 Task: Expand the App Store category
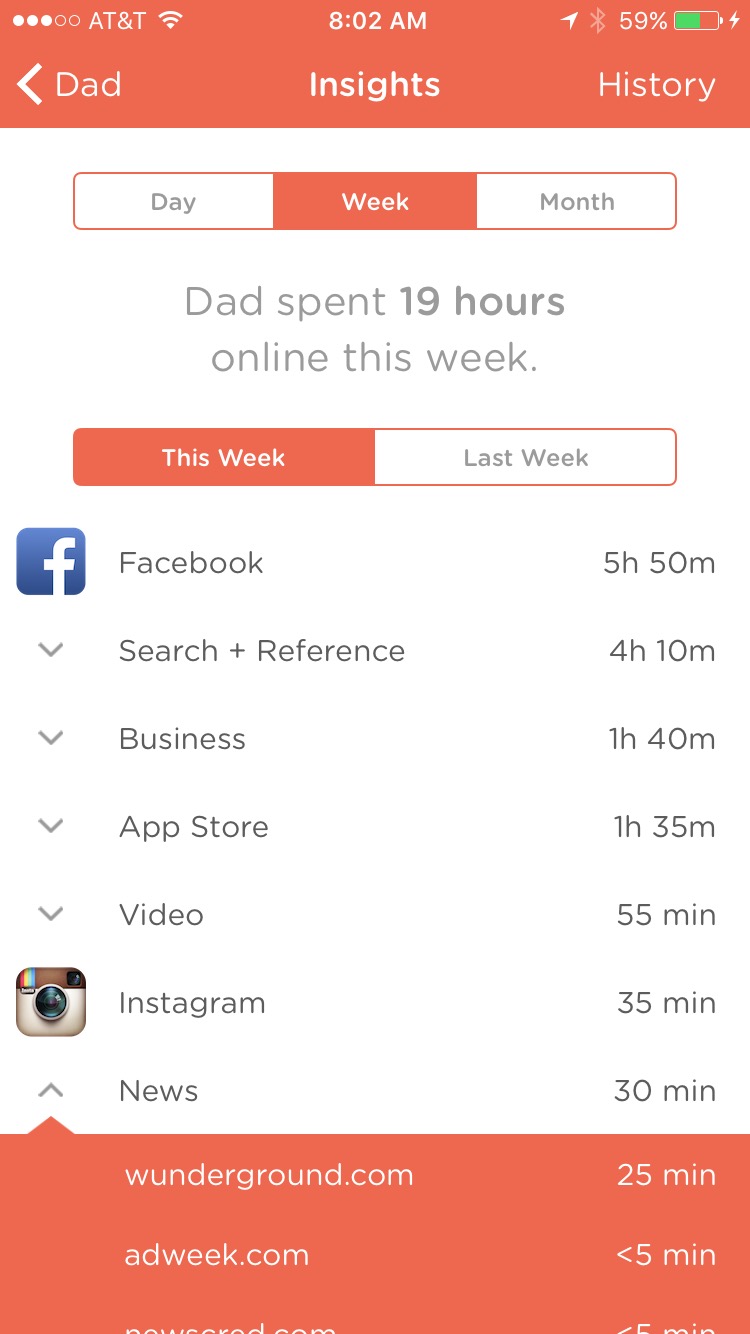[x=375, y=826]
